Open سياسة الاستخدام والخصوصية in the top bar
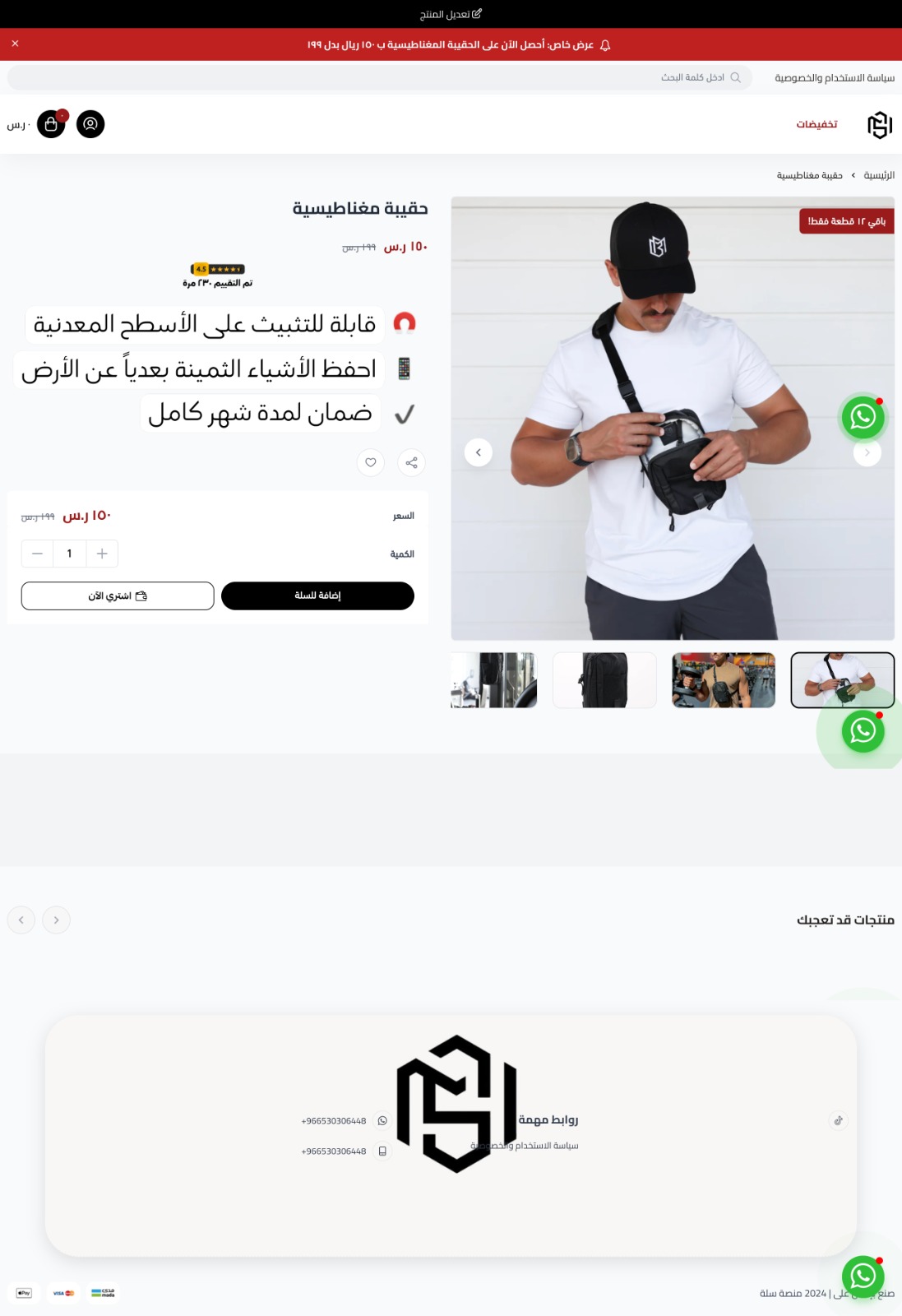 coord(834,77)
